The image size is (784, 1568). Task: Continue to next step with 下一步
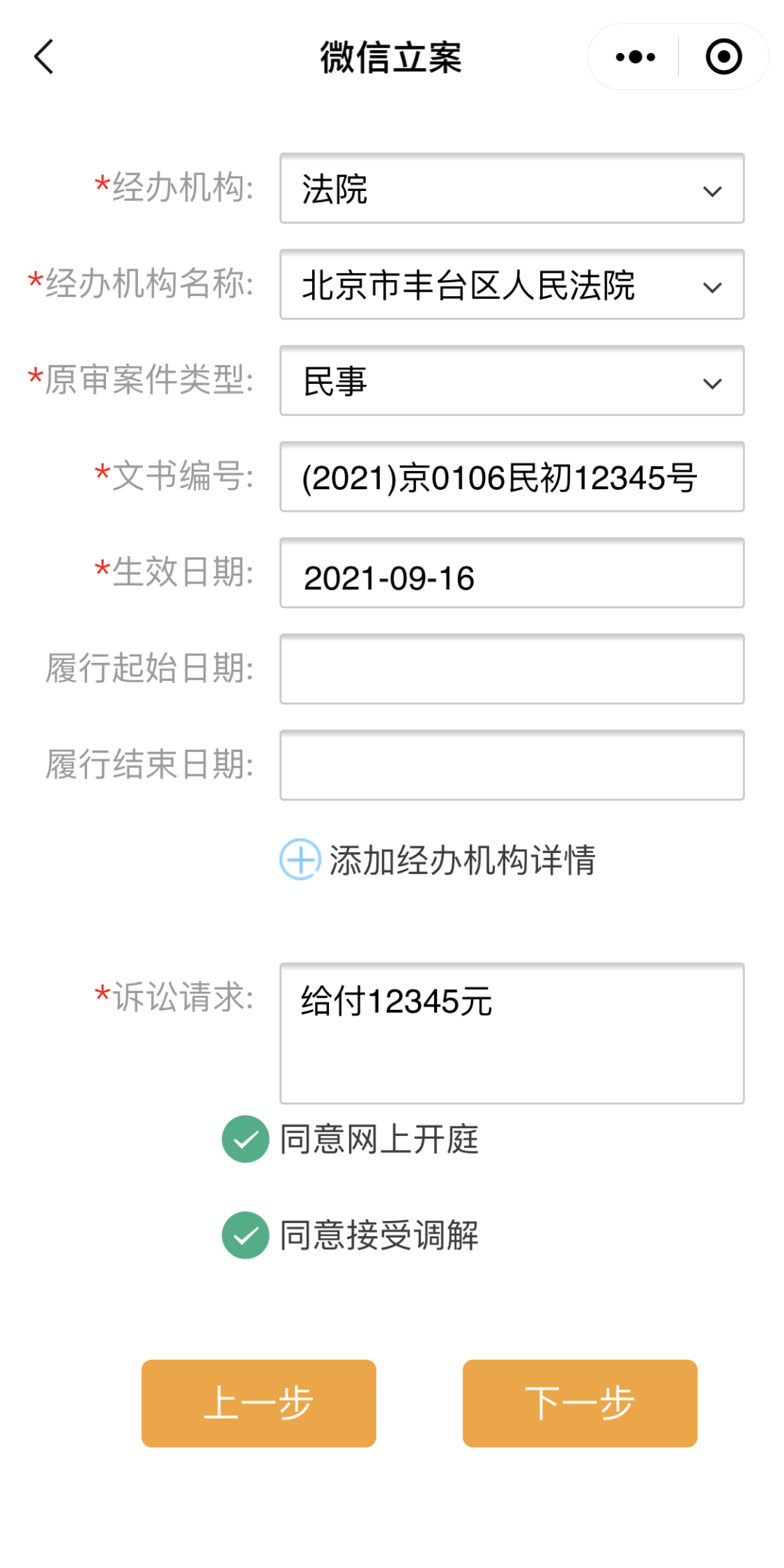point(580,1403)
